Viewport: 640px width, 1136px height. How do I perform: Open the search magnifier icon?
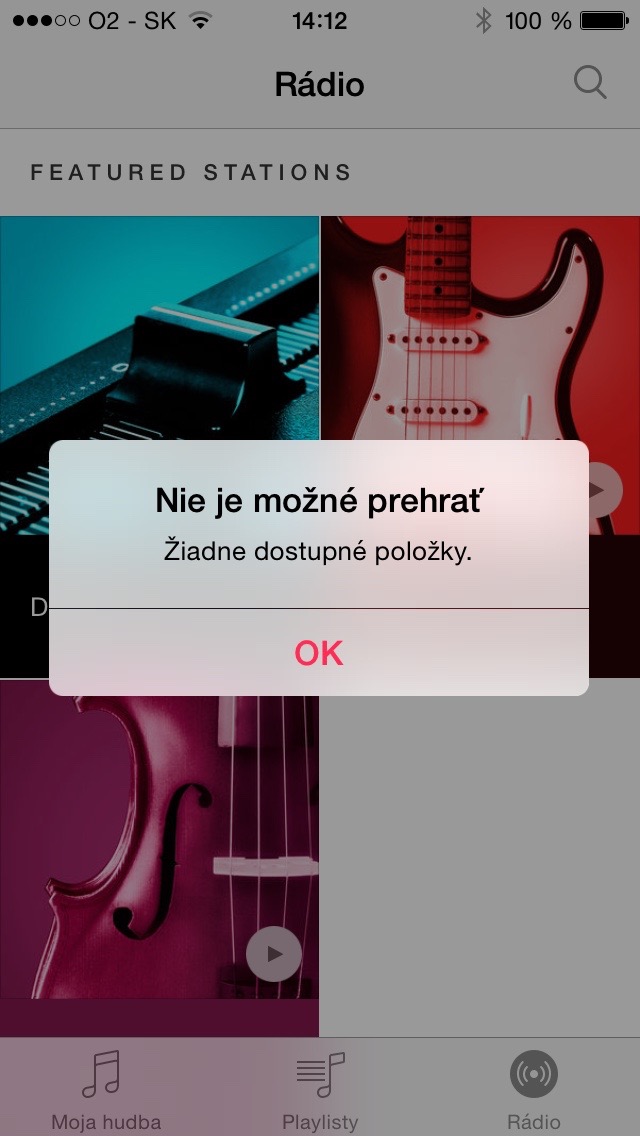590,83
